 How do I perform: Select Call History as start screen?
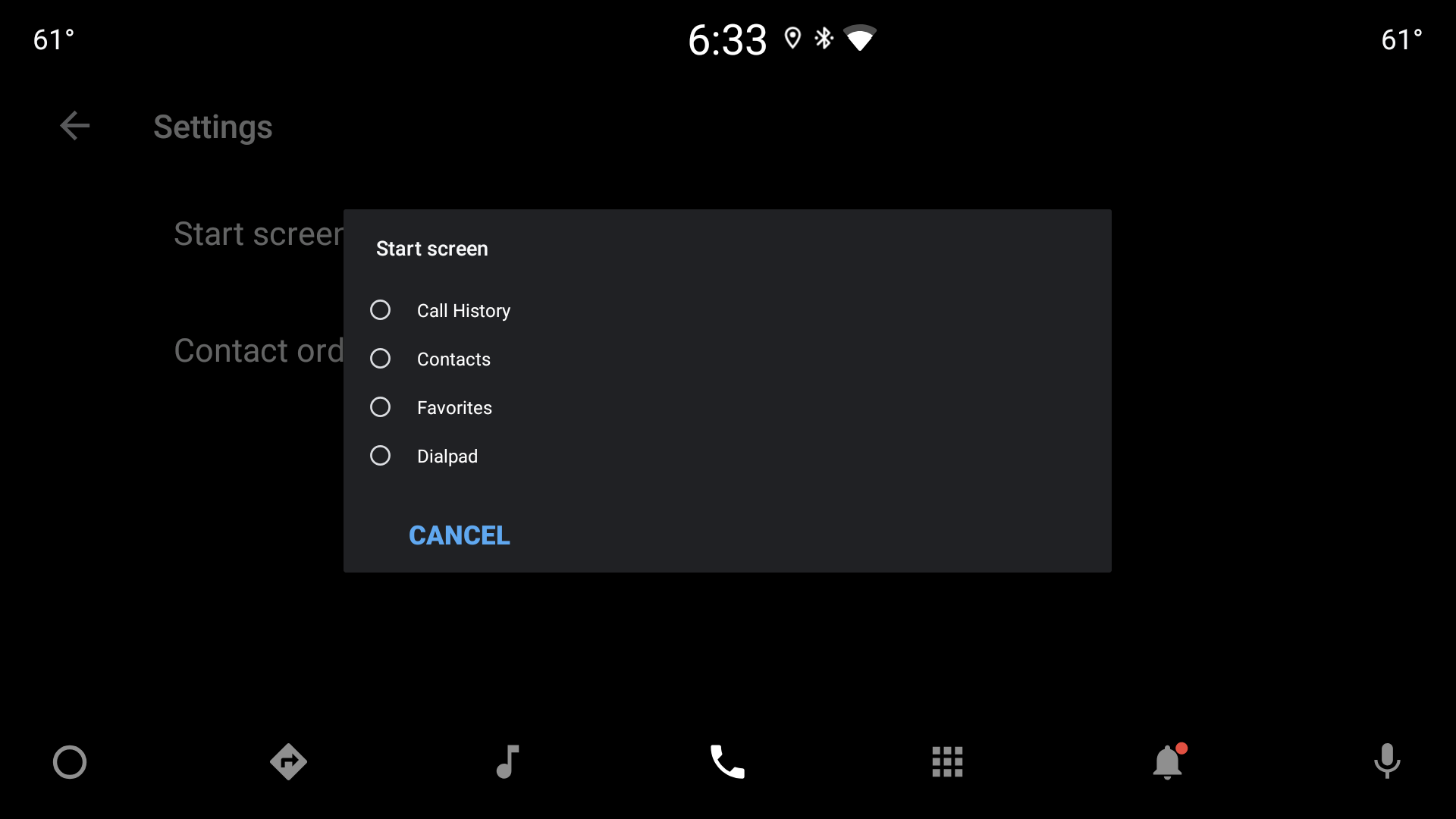(x=380, y=310)
